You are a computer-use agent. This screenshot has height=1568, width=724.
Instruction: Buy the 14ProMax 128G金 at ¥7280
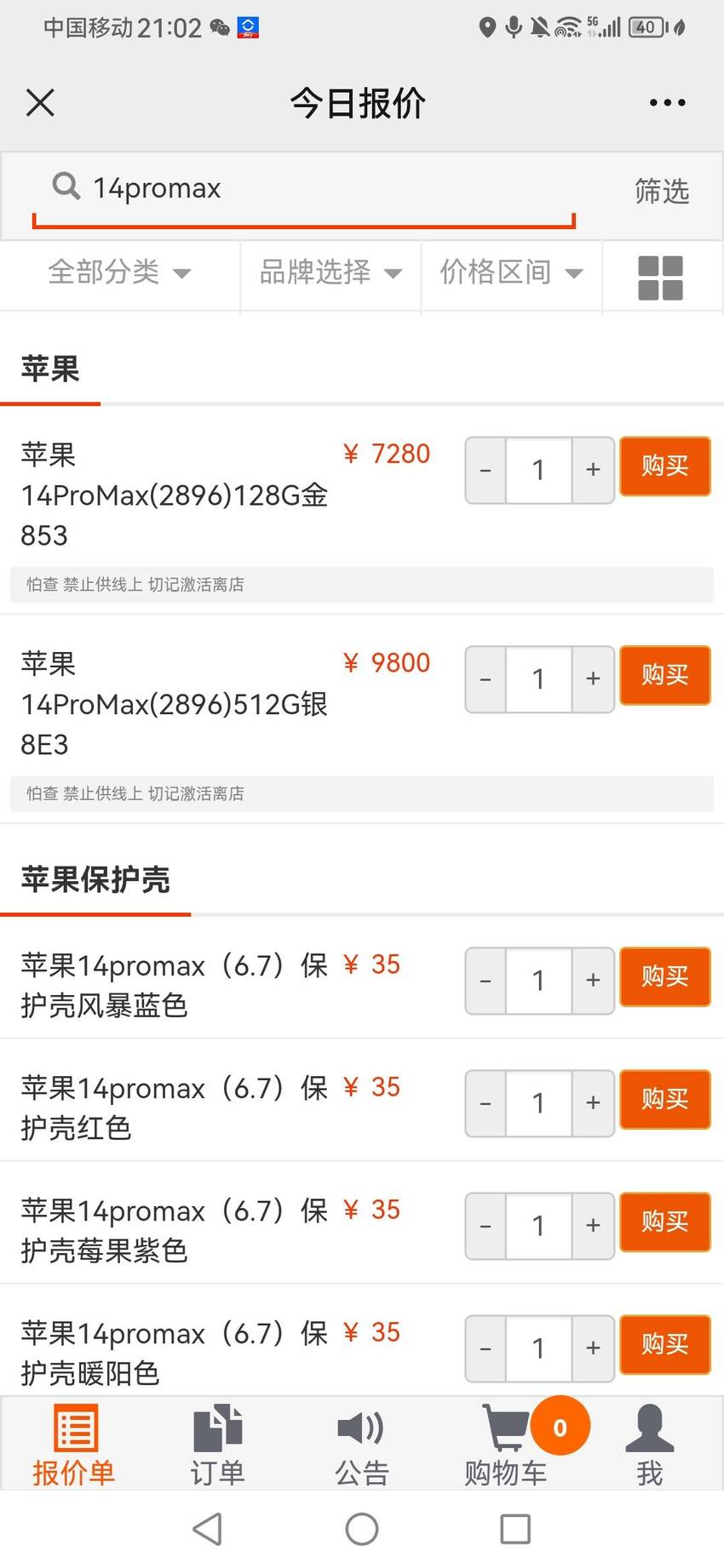[664, 466]
